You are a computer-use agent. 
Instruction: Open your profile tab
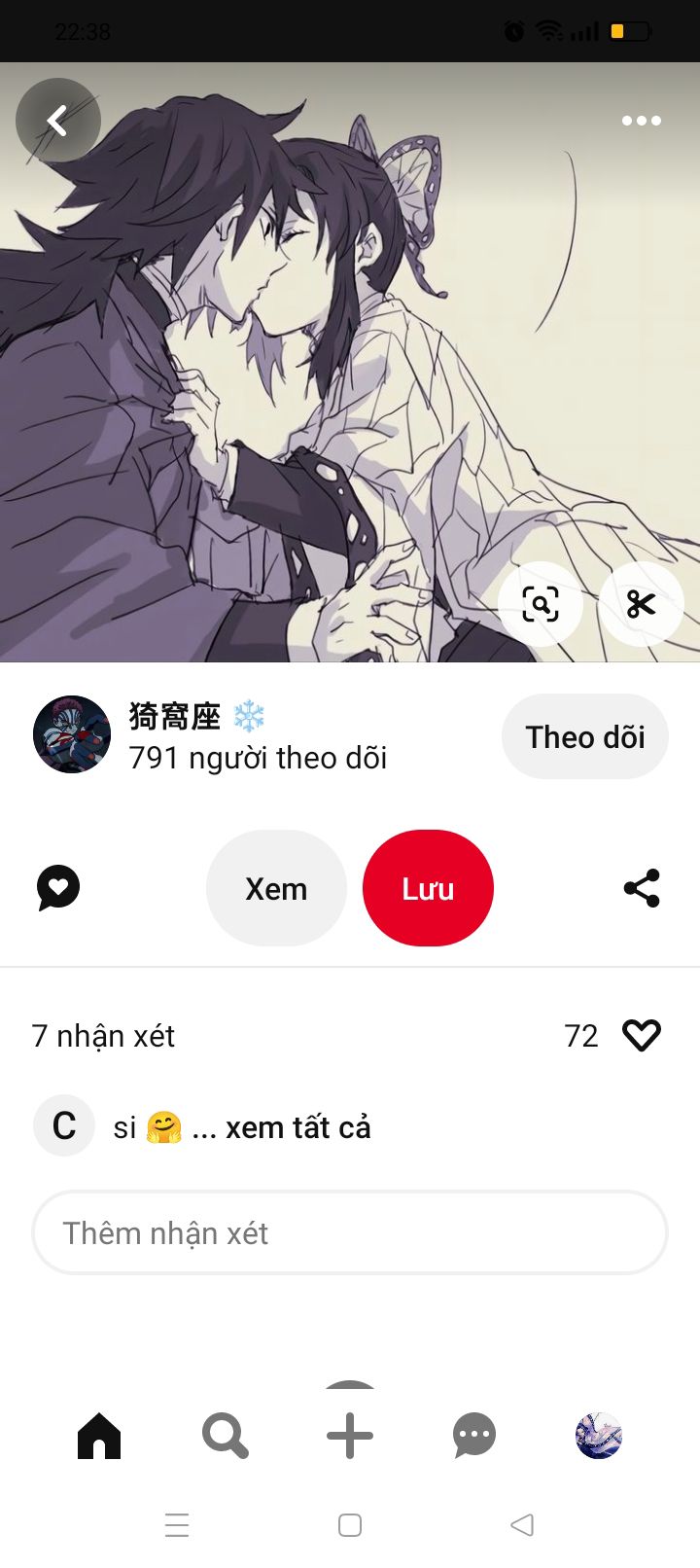point(599,1435)
